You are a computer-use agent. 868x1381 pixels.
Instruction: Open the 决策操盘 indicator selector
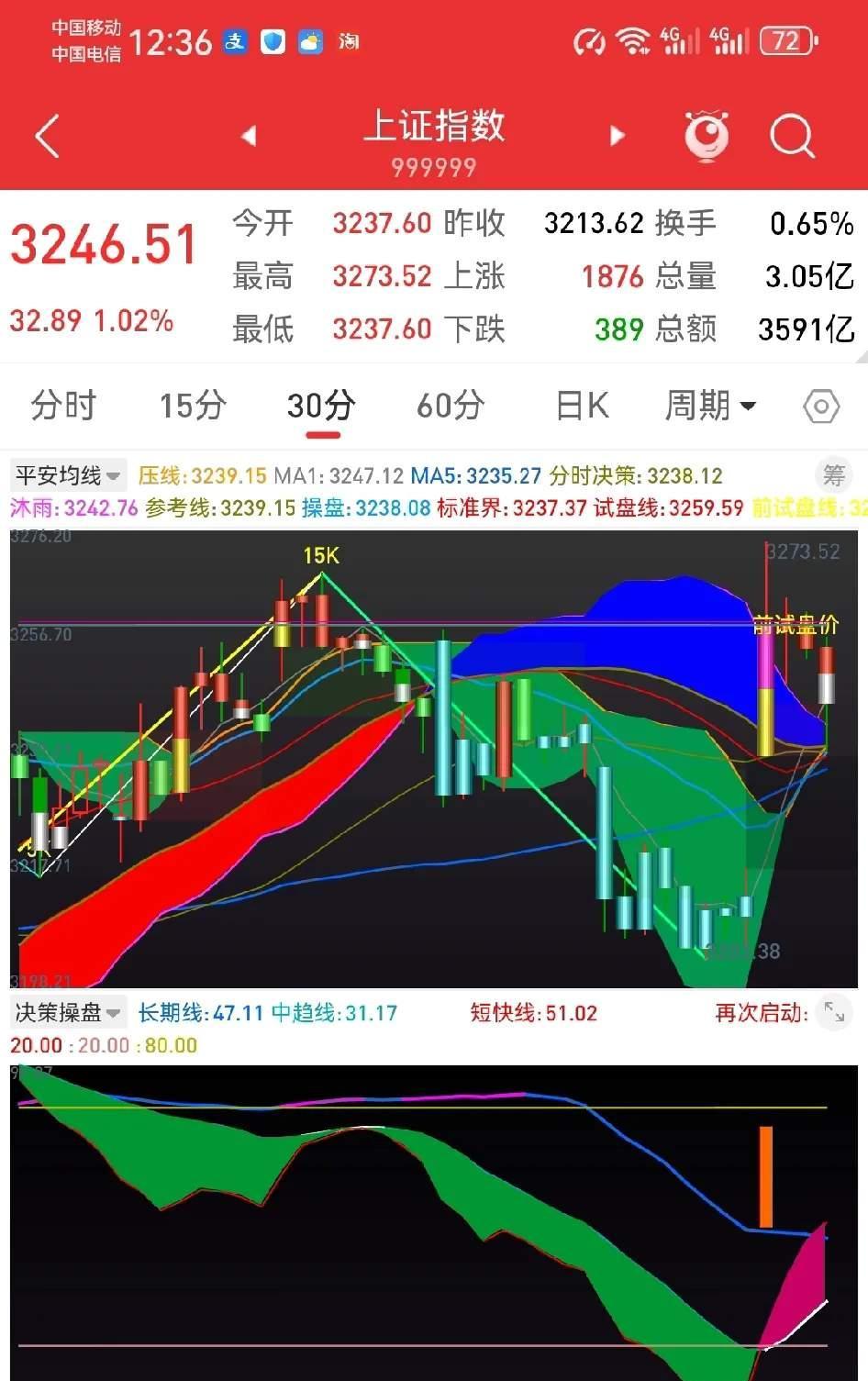[64, 1012]
